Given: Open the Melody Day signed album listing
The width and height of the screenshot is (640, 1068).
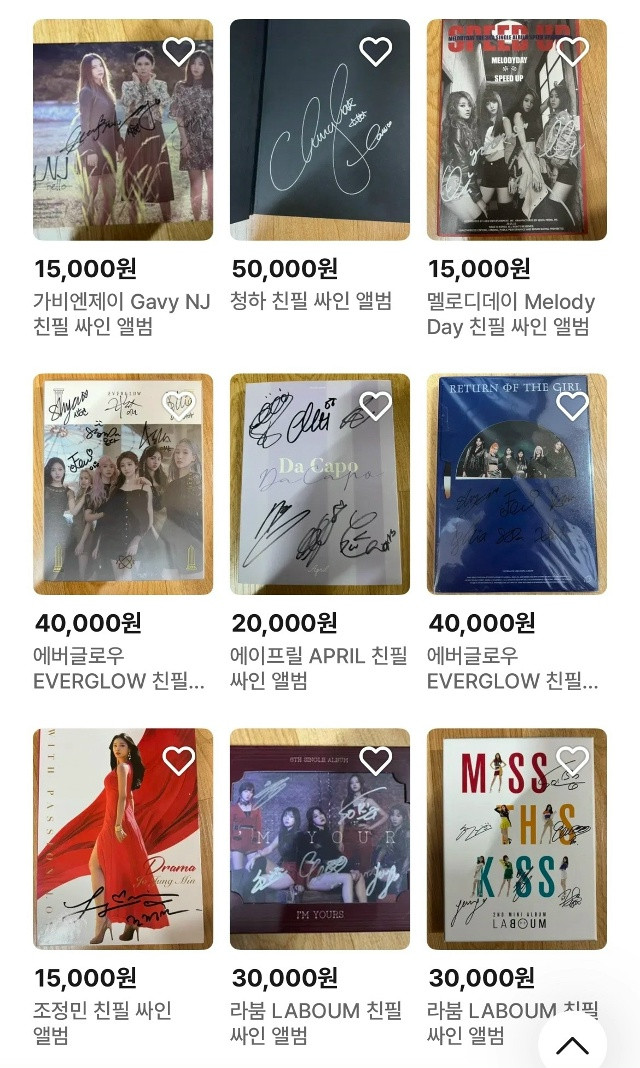Looking at the screenshot, I should [516, 130].
